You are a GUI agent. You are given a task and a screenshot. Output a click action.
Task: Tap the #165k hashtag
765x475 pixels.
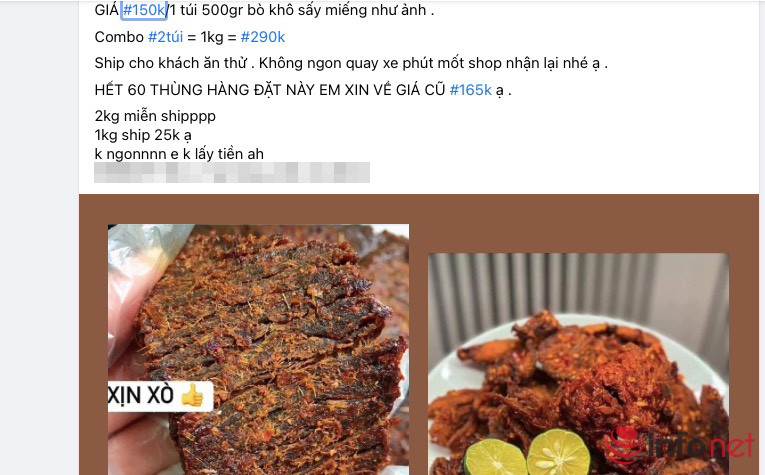(470, 90)
